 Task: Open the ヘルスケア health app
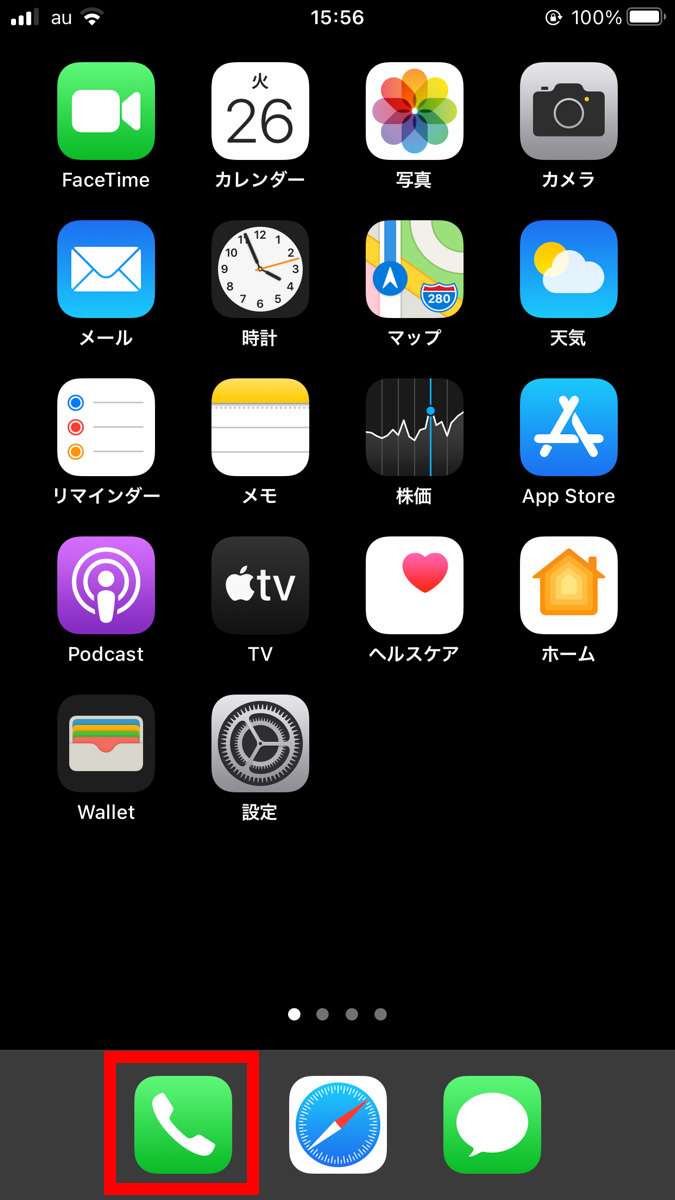tap(414, 585)
